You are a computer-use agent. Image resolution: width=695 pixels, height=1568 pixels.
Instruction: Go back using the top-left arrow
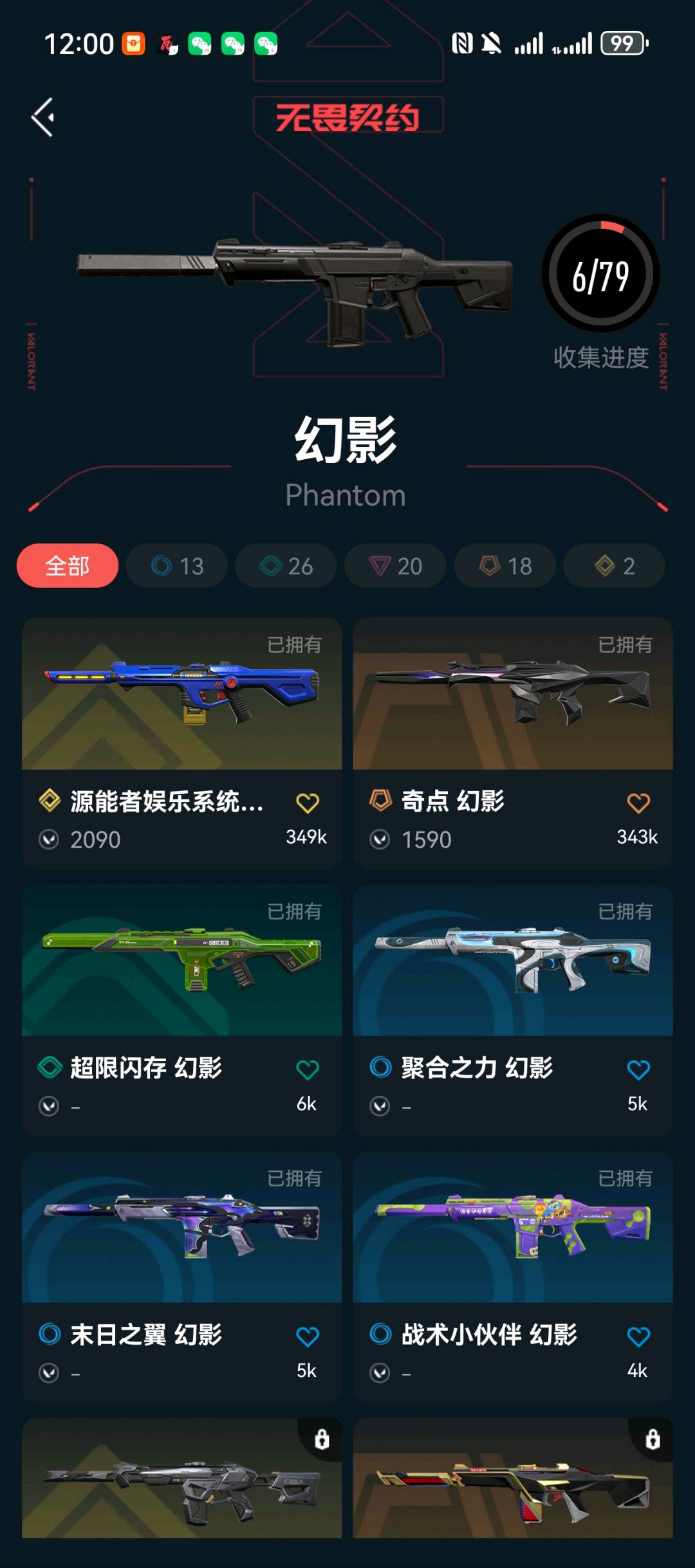coord(43,117)
